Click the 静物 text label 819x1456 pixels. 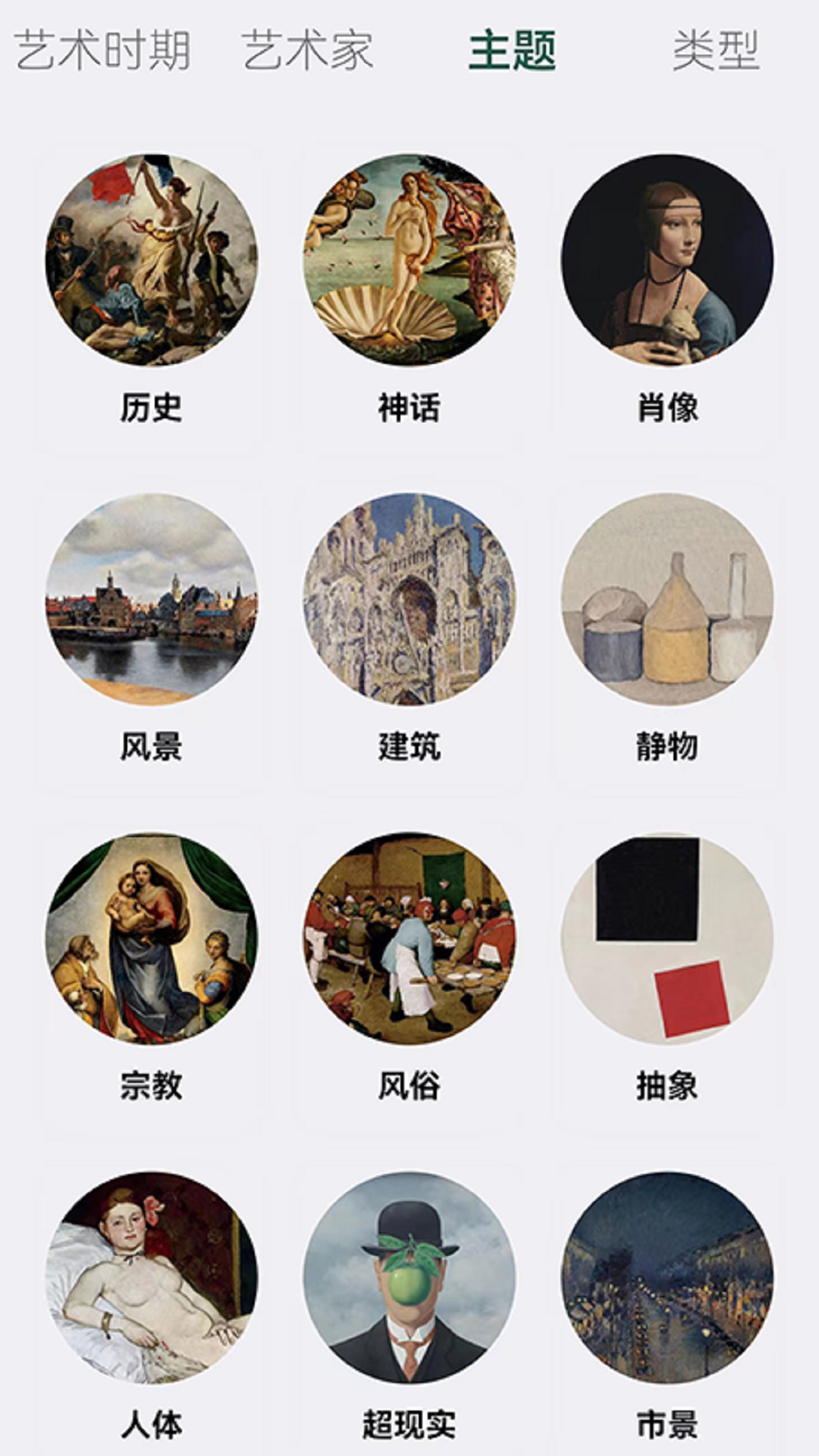point(667,747)
